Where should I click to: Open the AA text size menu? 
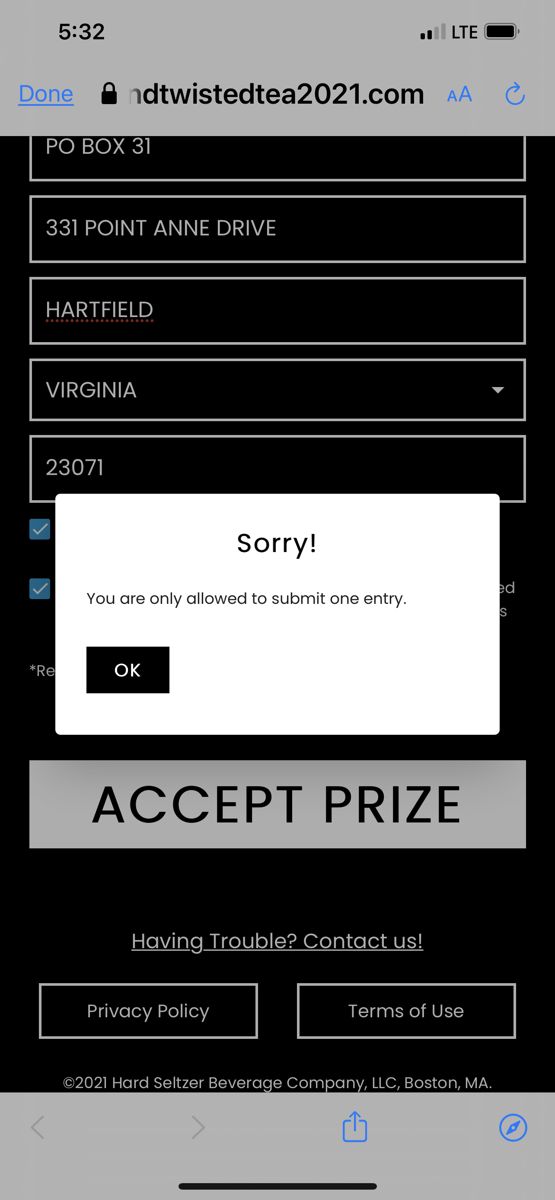[x=459, y=95]
